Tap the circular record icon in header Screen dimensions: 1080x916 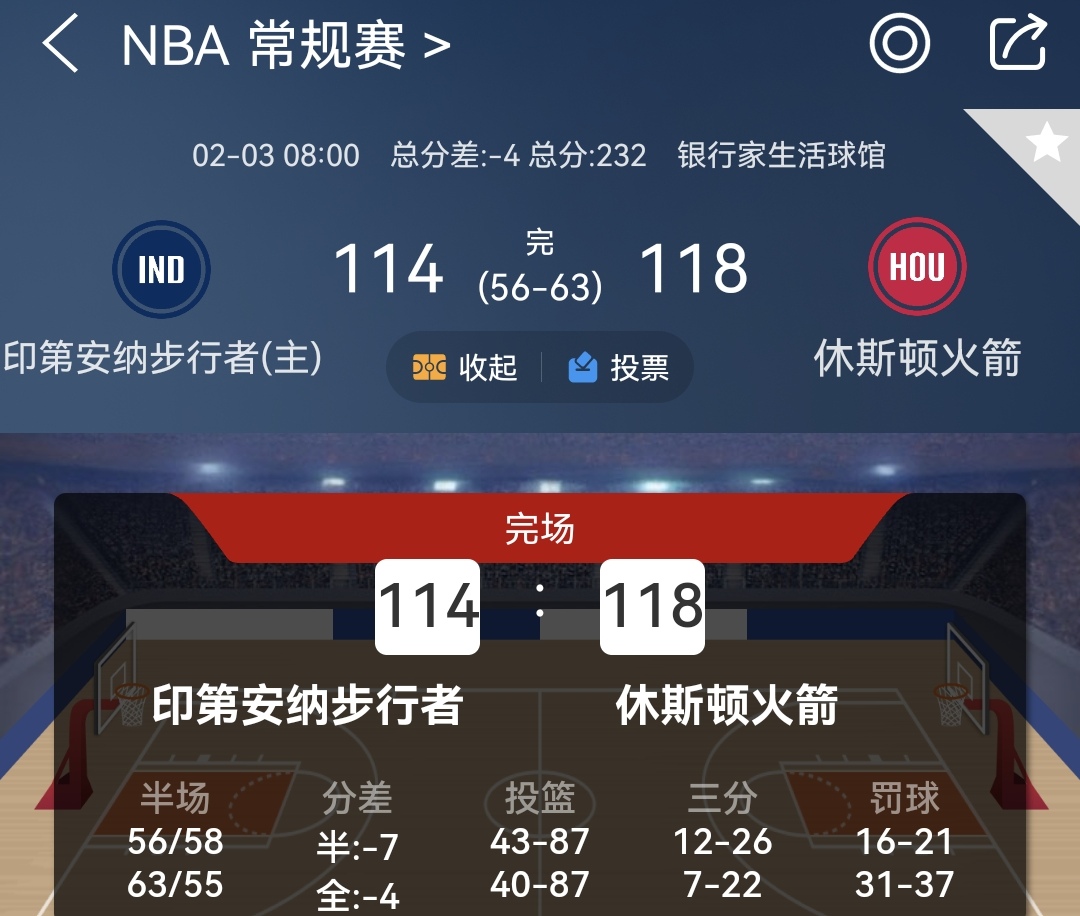(900, 44)
